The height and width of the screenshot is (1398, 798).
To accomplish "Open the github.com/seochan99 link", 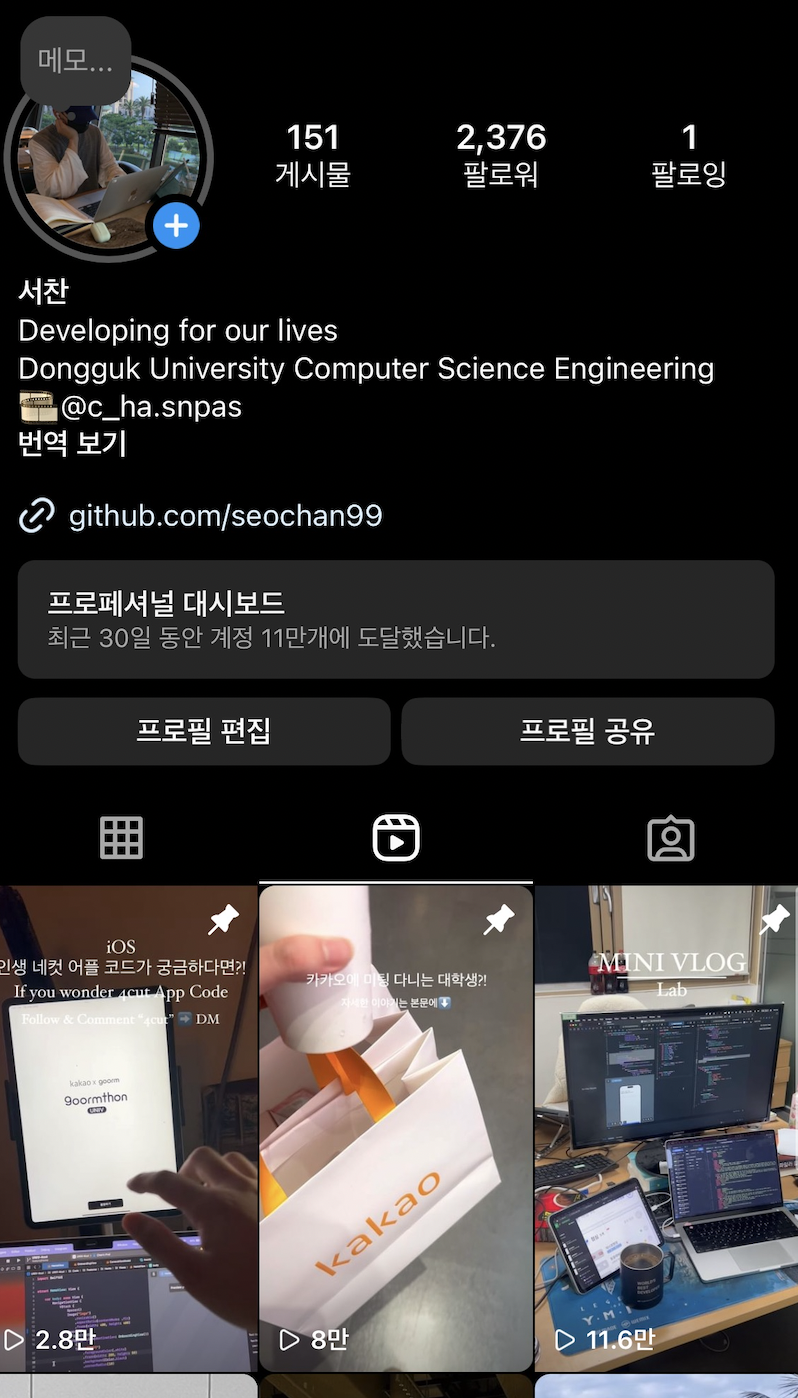I will (x=225, y=516).
